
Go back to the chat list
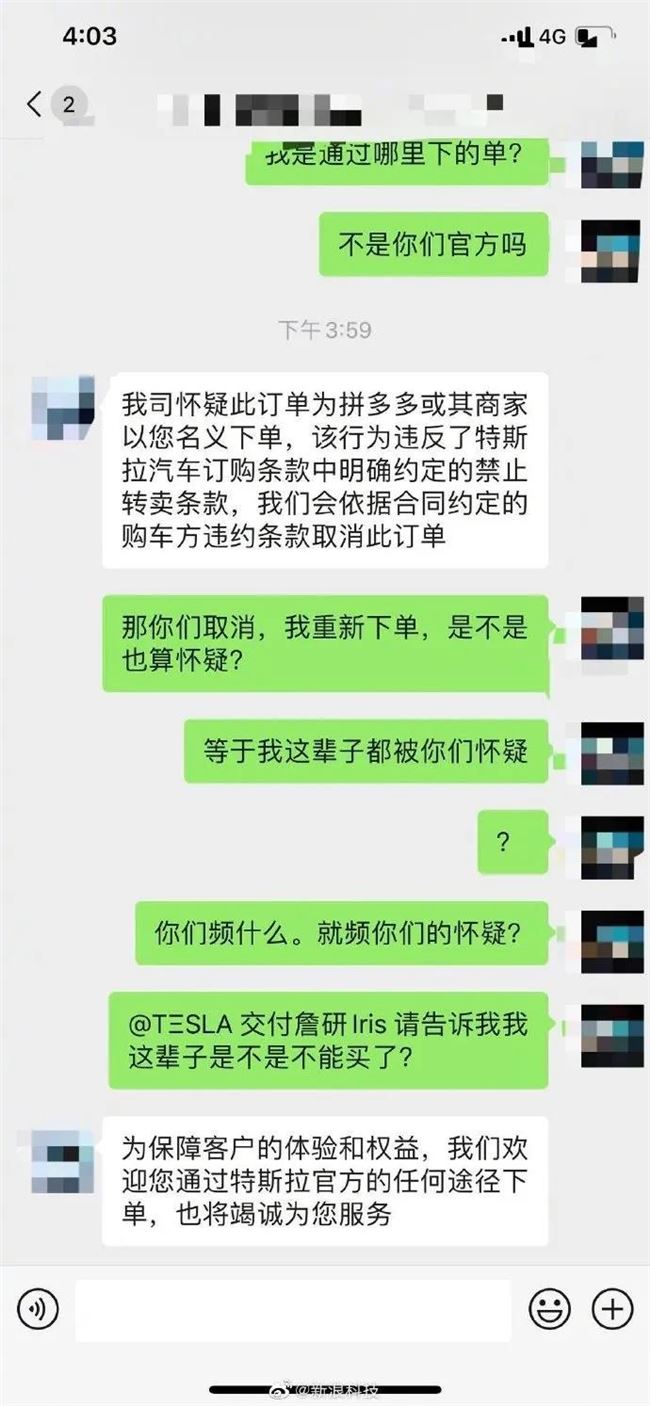(x=35, y=104)
